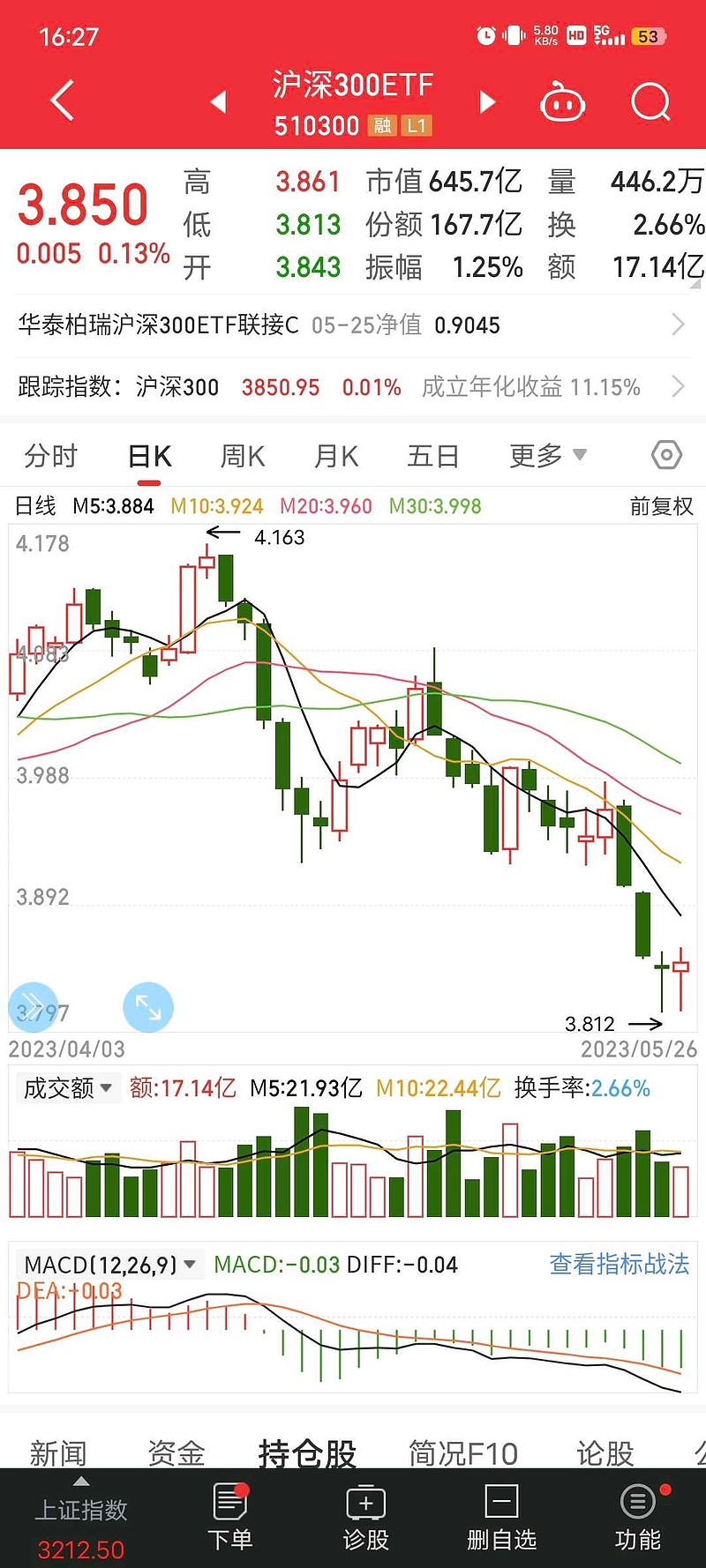Switch to the 周K chart tab

(243, 456)
